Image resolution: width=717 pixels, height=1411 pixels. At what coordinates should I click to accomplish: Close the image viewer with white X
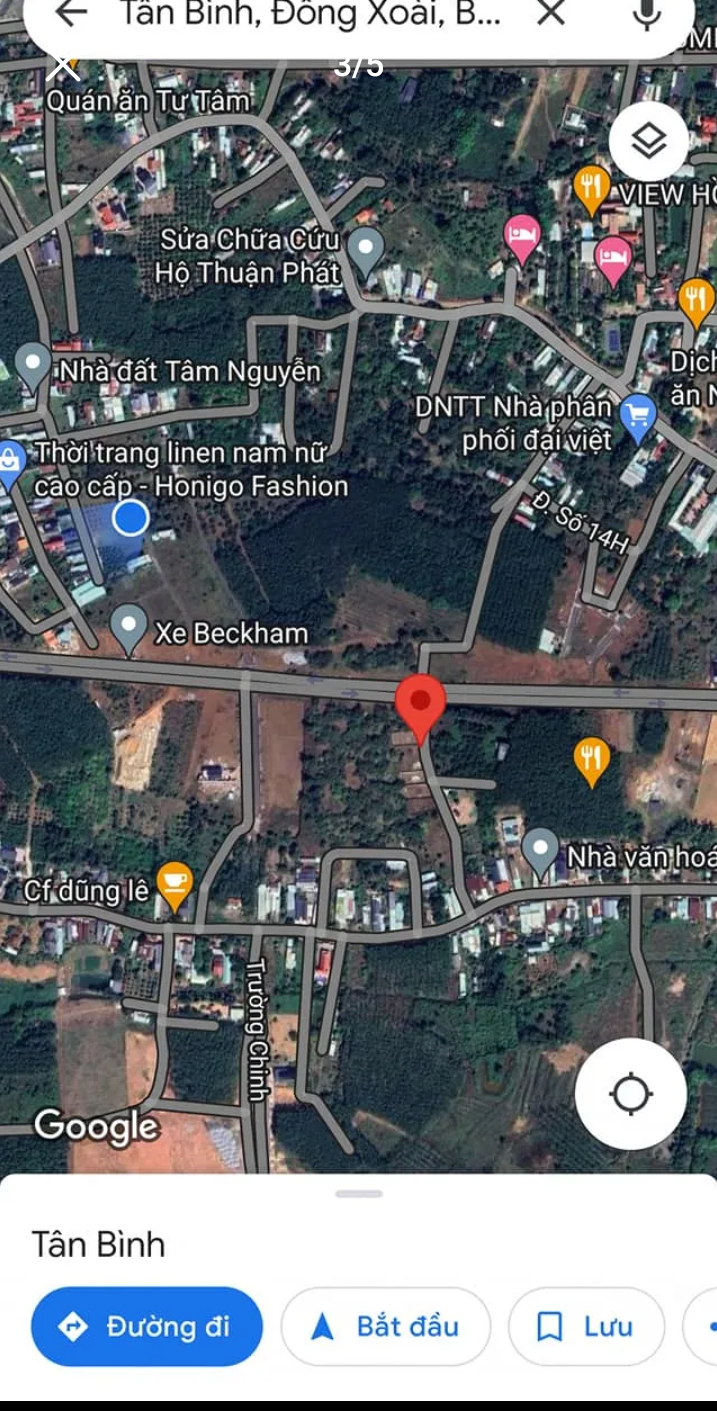[63, 67]
